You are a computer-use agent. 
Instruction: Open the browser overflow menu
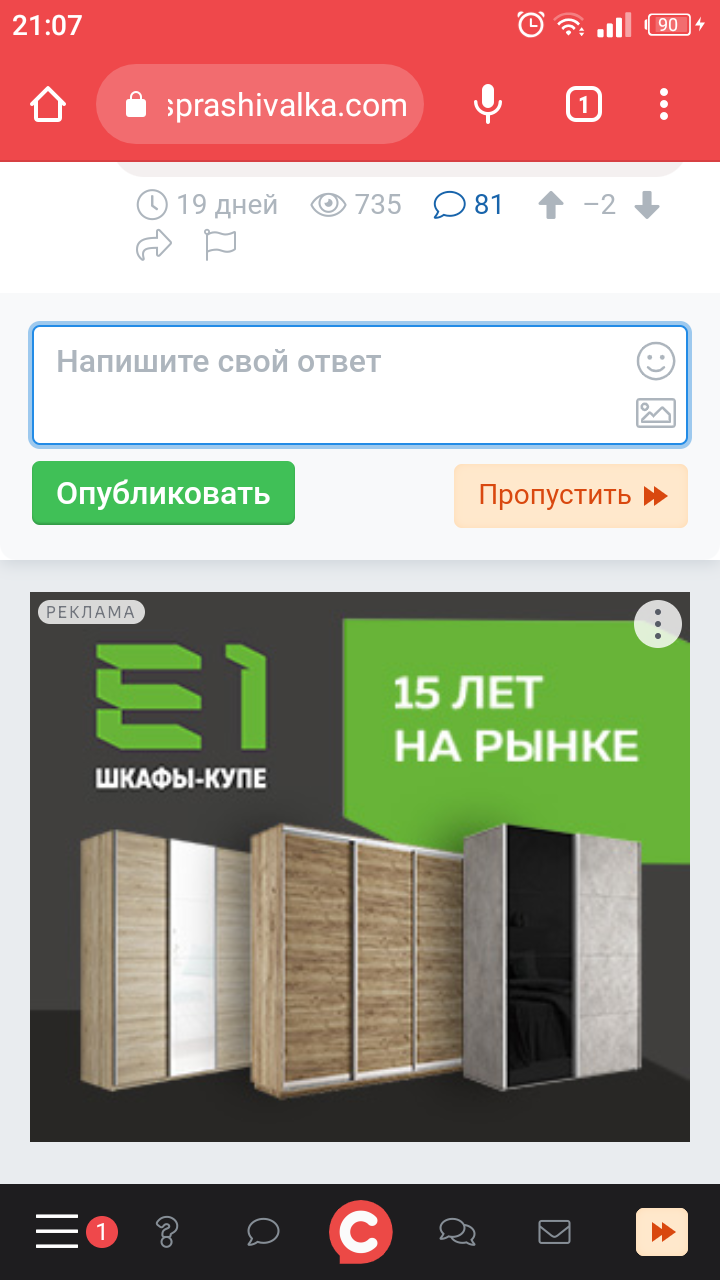(x=664, y=104)
